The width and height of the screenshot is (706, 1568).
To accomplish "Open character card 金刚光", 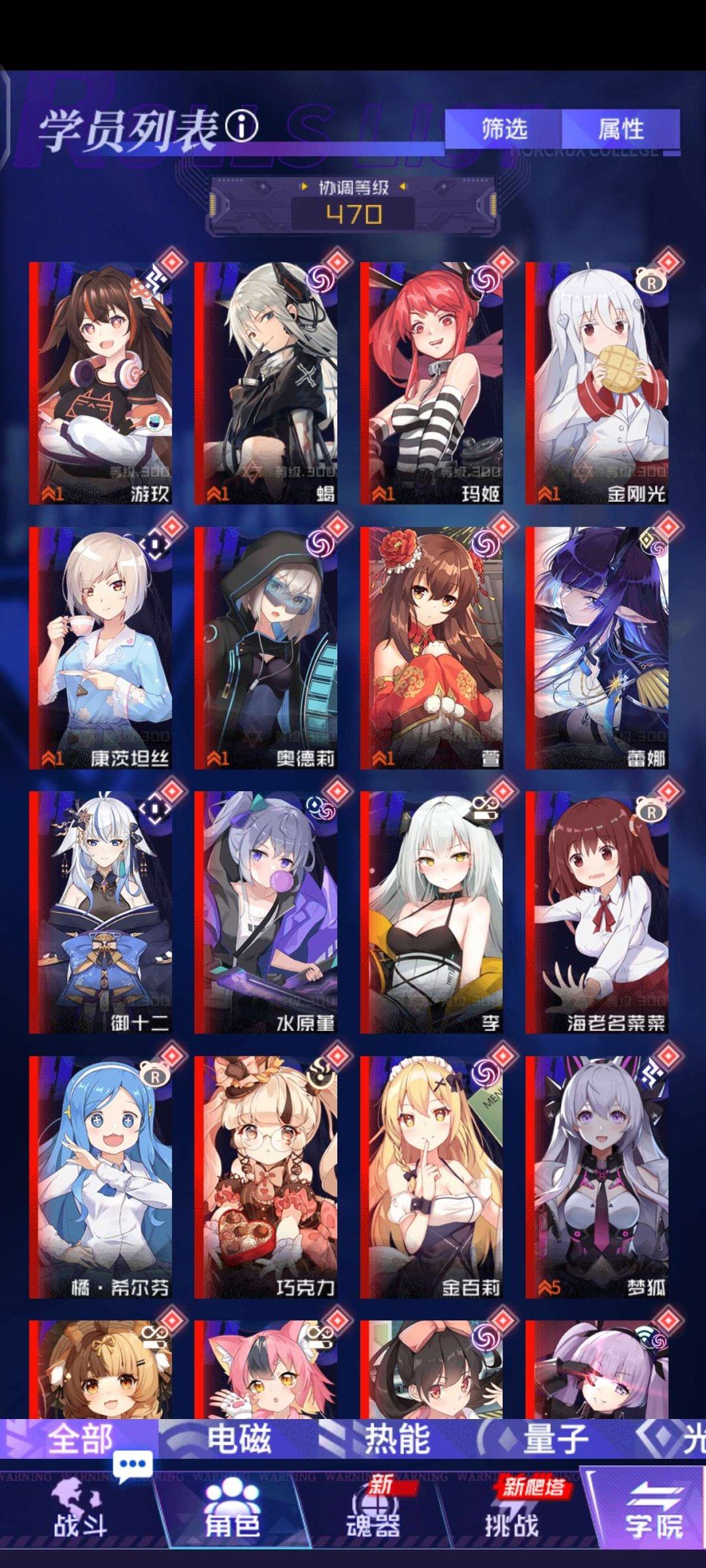I will pyautogui.click(x=597, y=384).
